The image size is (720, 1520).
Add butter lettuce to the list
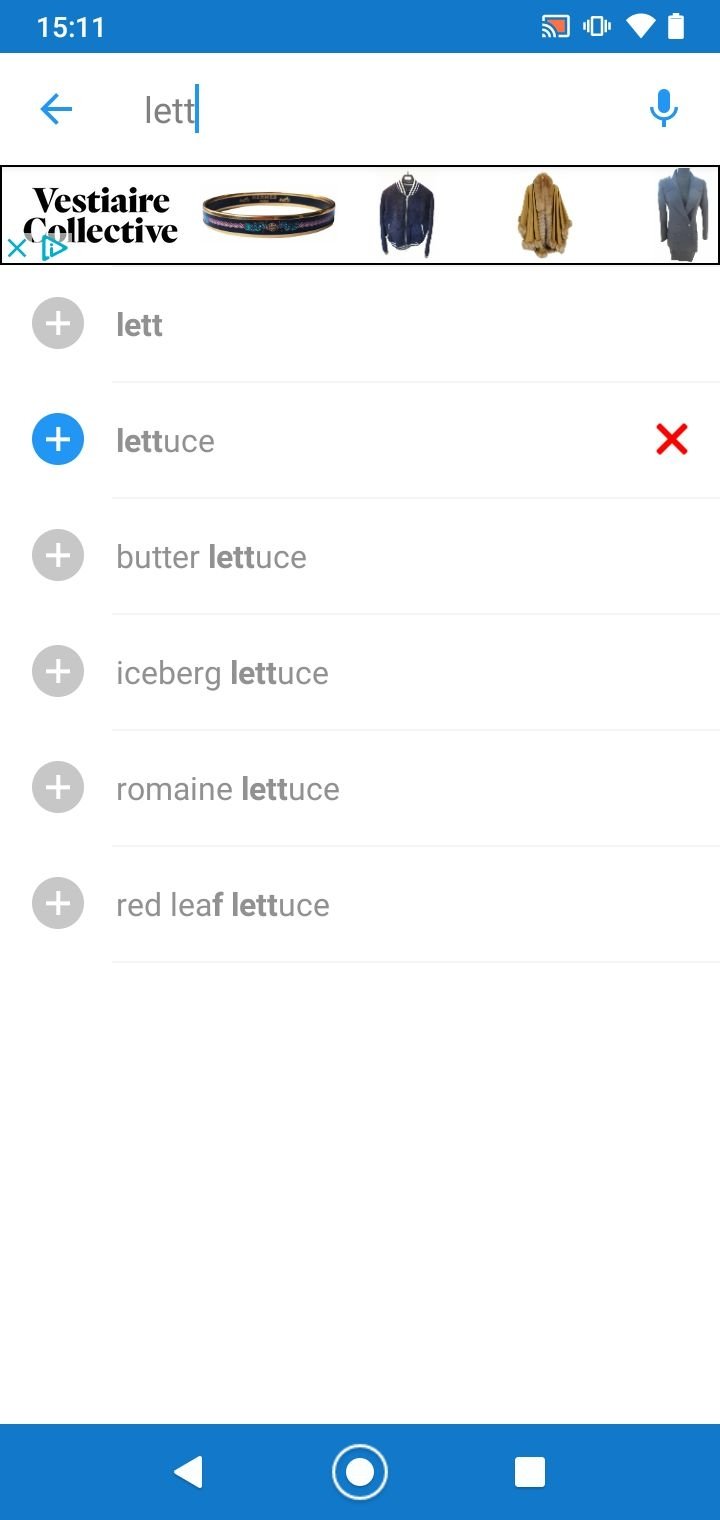58,556
